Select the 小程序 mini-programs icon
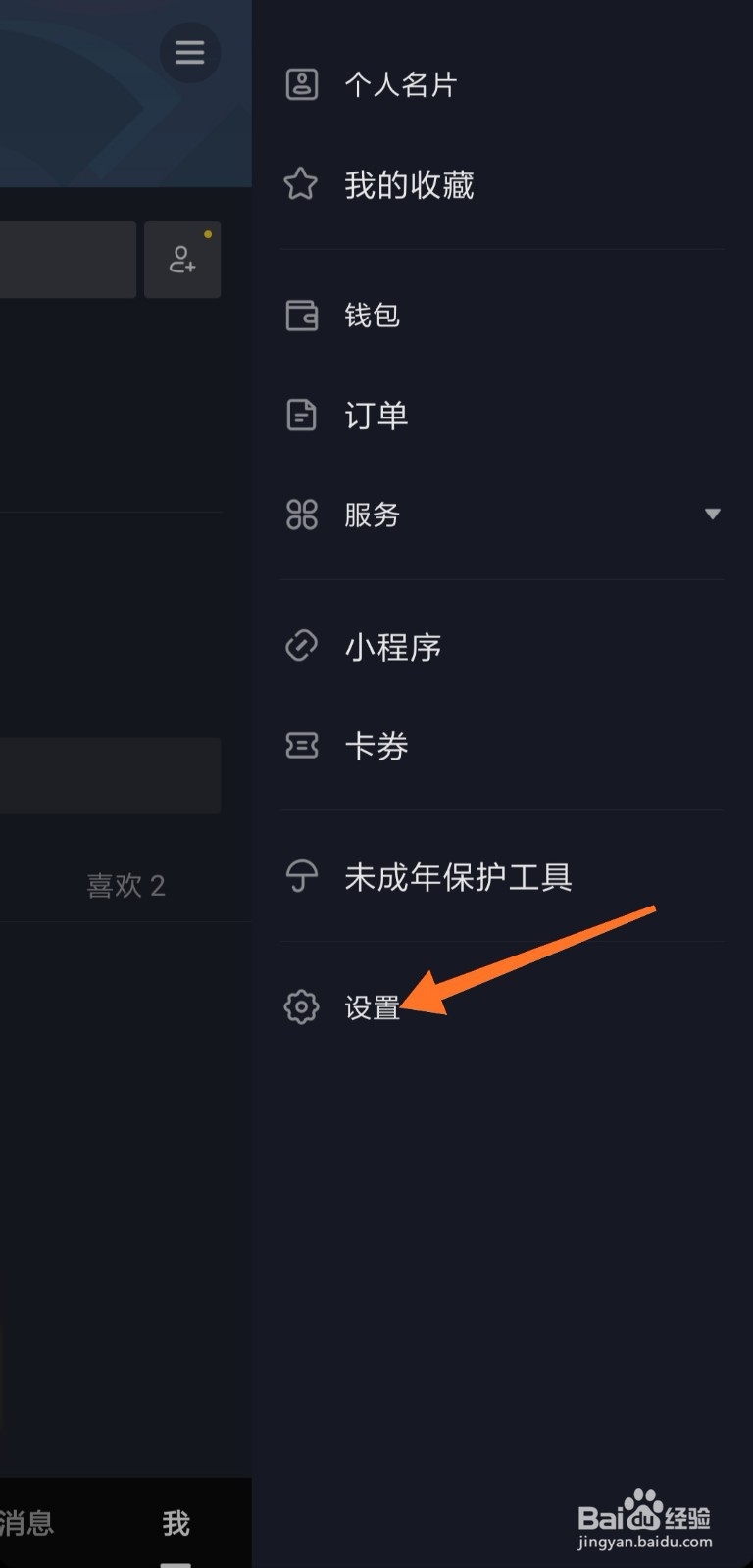This screenshot has width=753, height=1568. [302, 646]
